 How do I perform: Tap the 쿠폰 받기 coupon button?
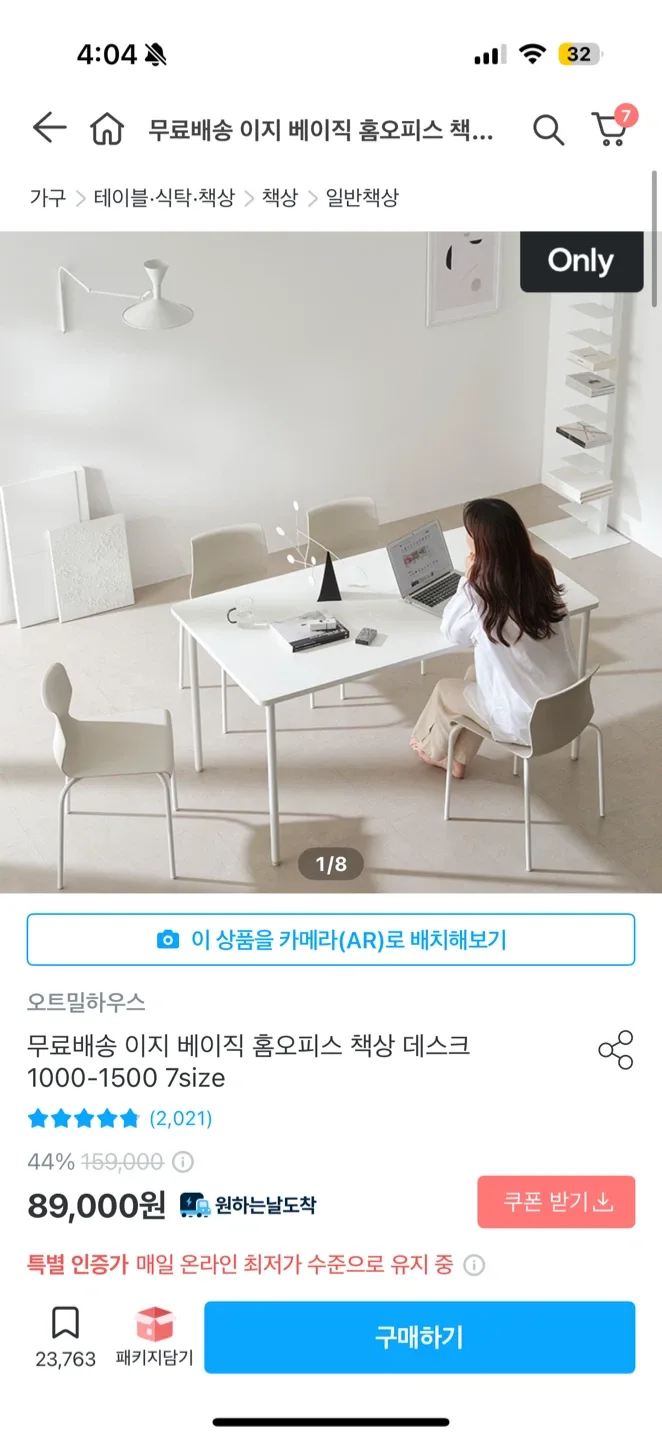pos(556,1202)
